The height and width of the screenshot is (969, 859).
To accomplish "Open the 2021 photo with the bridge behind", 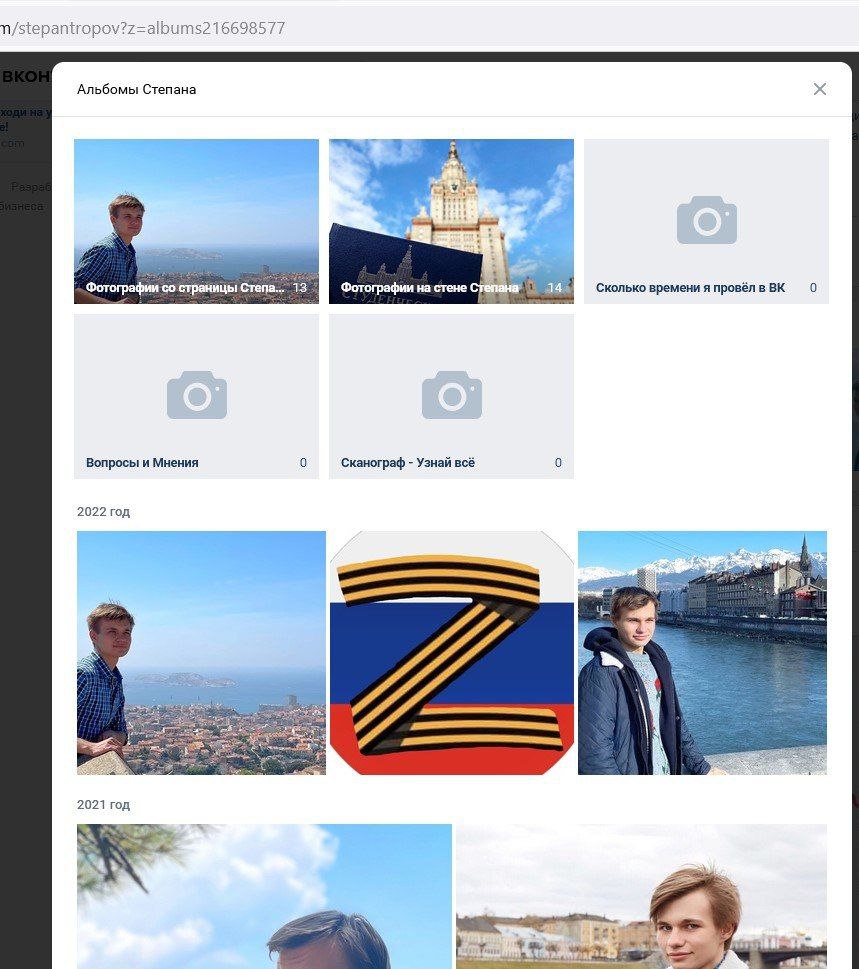I will coord(641,895).
